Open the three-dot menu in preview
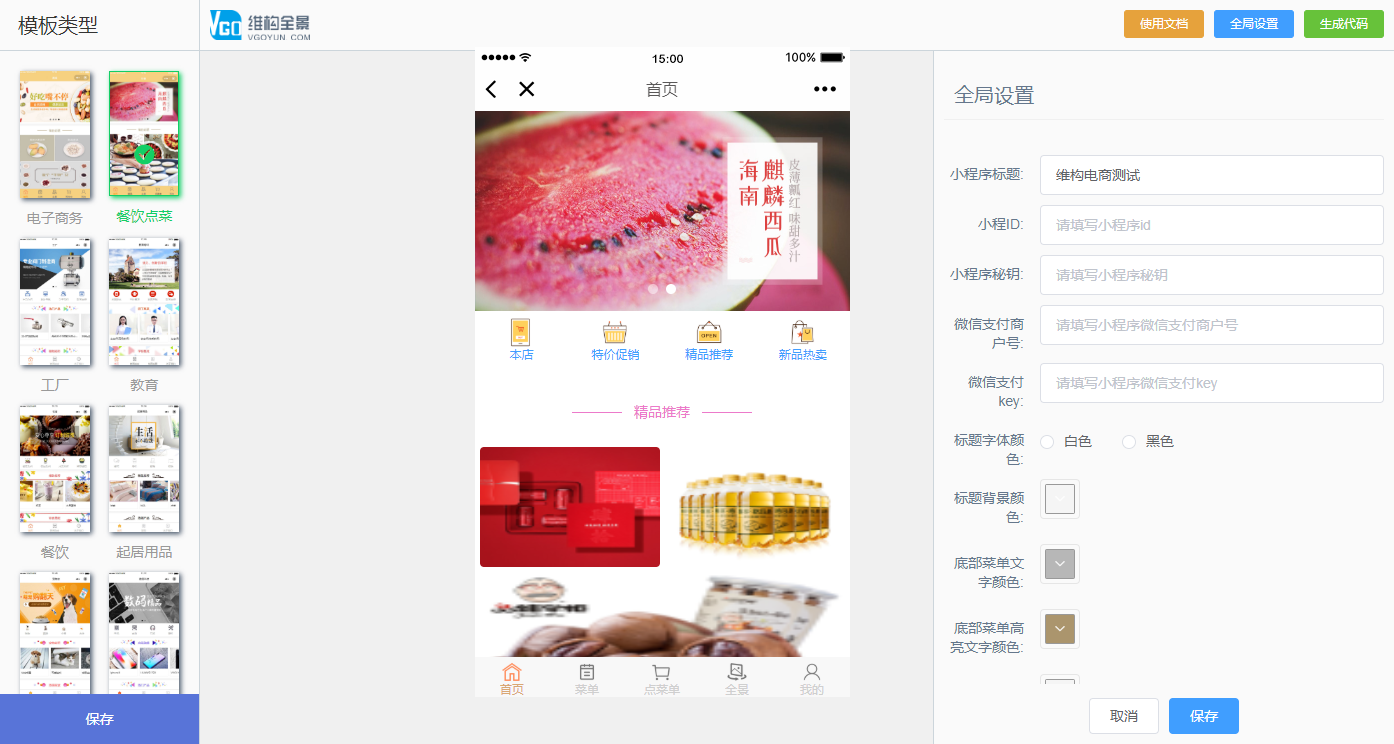The height and width of the screenshot is (744, 1394). [x=824, y=89]
